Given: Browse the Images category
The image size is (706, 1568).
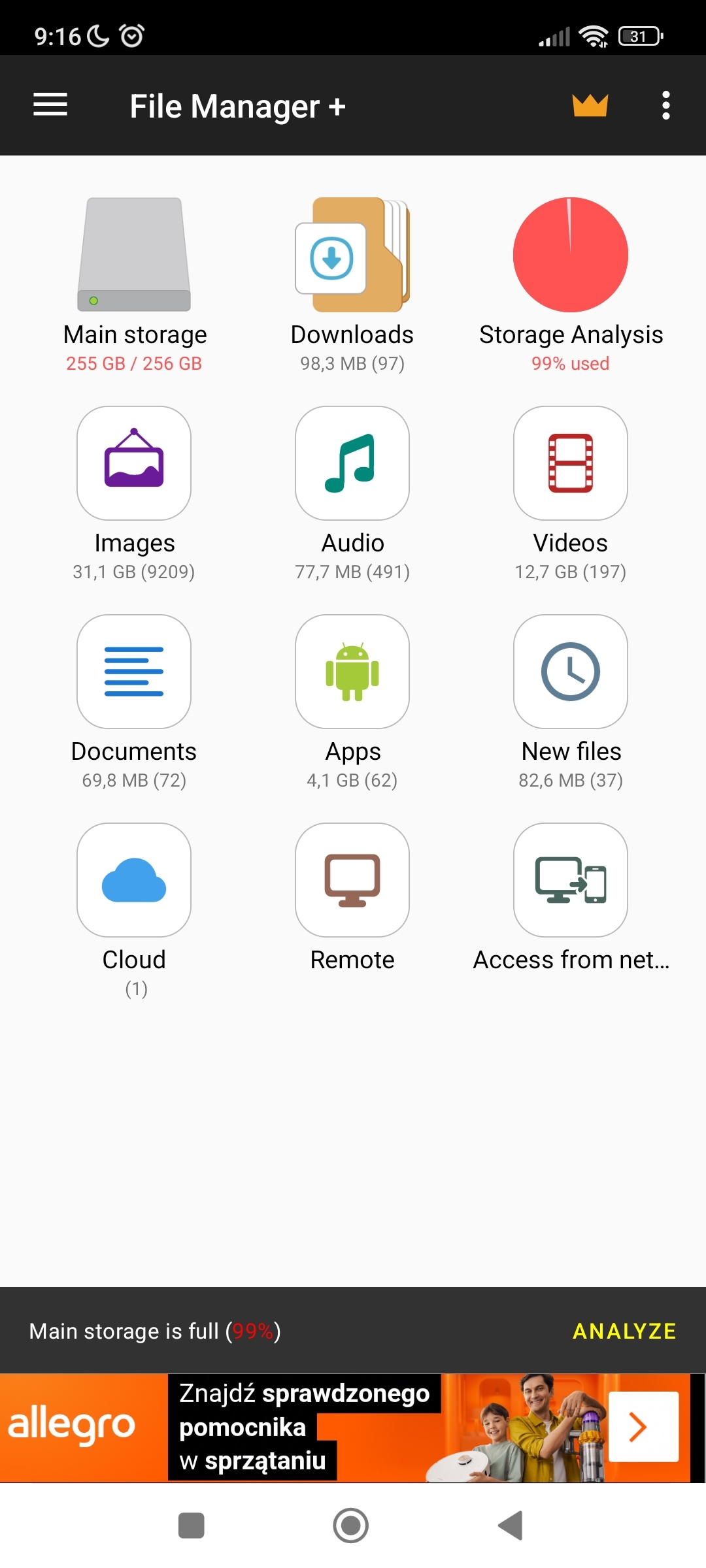Looking at the screenshot, I should (x=134, y=463).
